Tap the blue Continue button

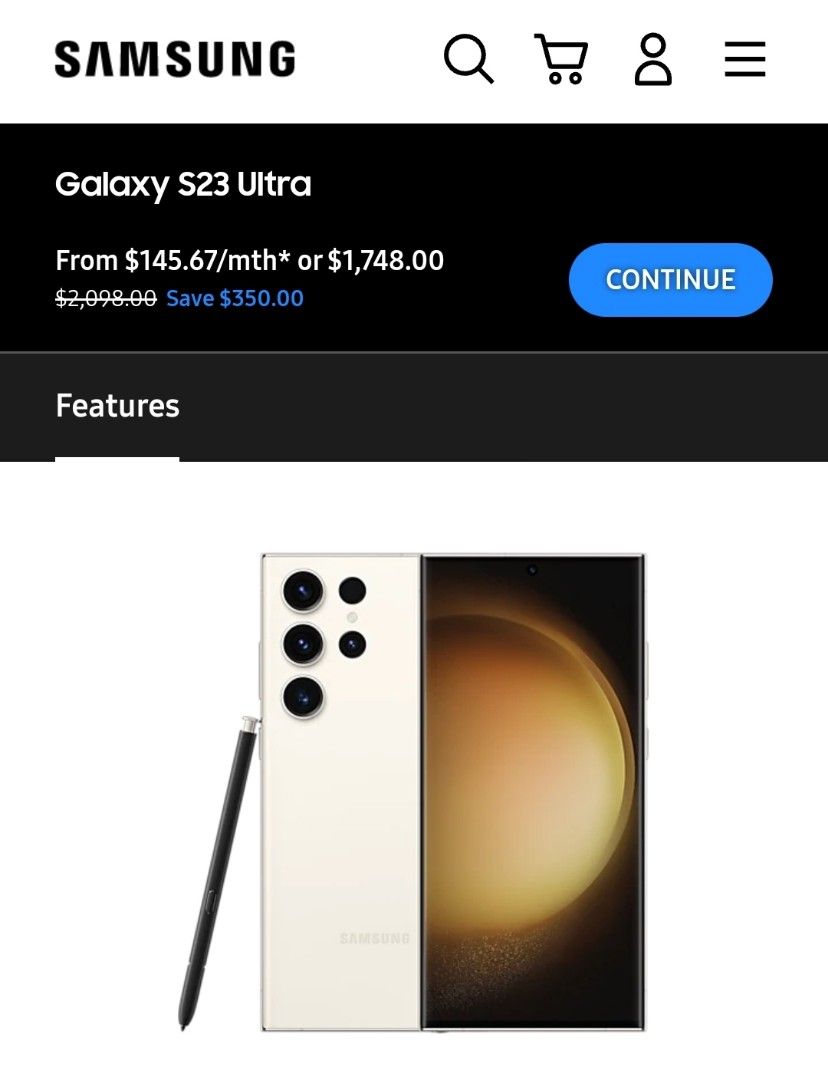tap(670, 280)
